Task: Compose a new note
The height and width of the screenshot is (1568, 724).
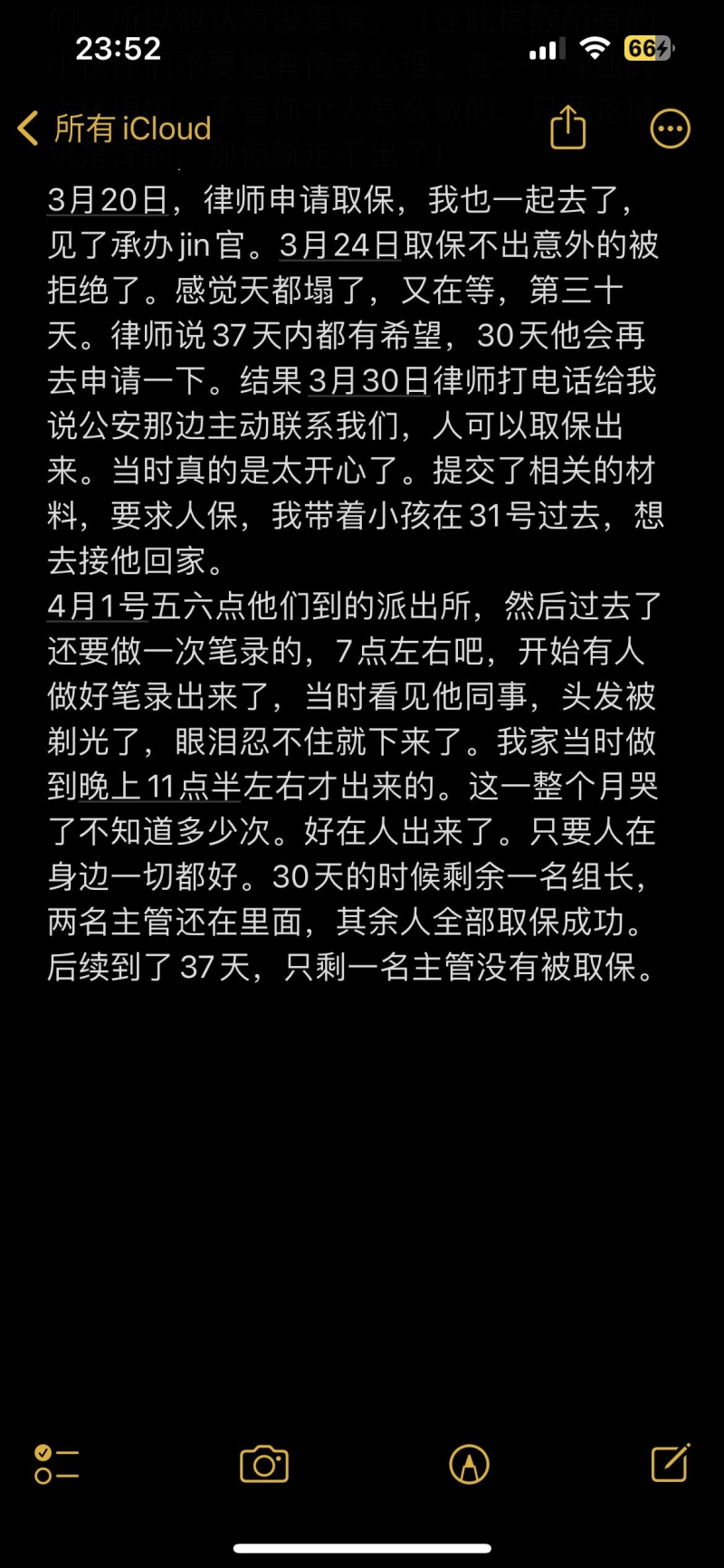Action: click(x=671, y=1463)
